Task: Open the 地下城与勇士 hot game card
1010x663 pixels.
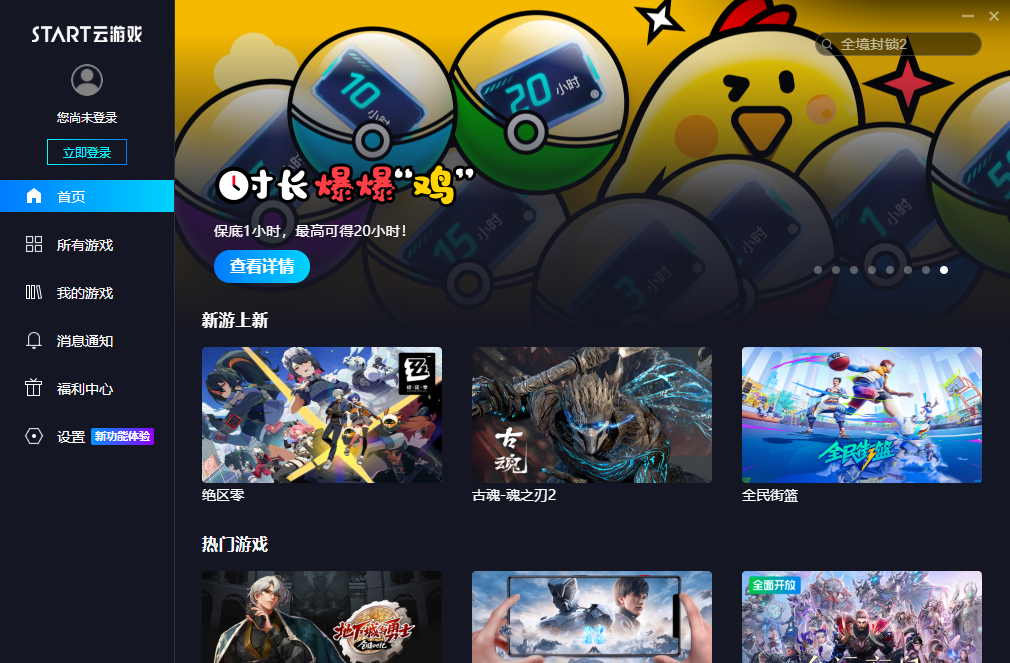Action: [x=322, y=617]
